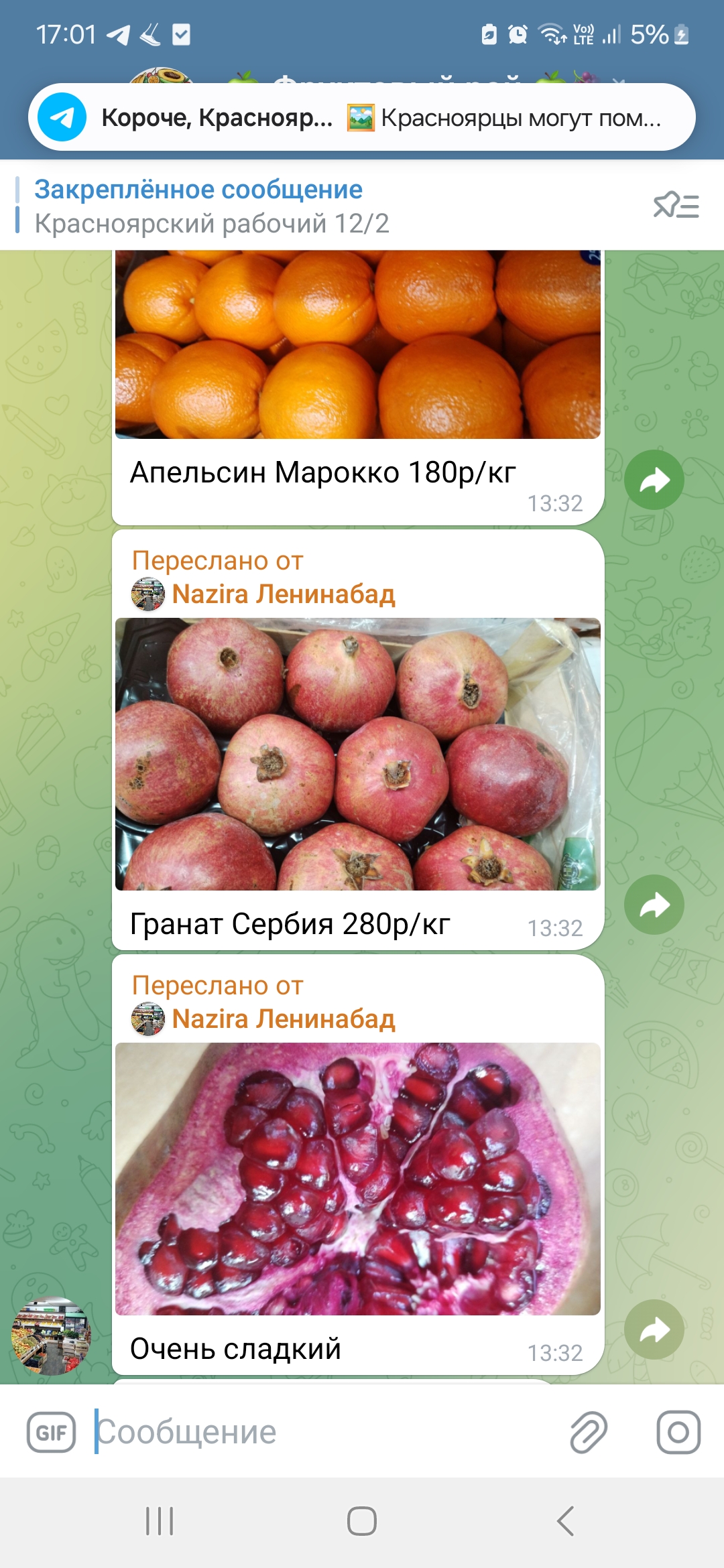
Task: Open Nazira Ленинабад above the Гранат Сербия photo
Action: [283, 594]
